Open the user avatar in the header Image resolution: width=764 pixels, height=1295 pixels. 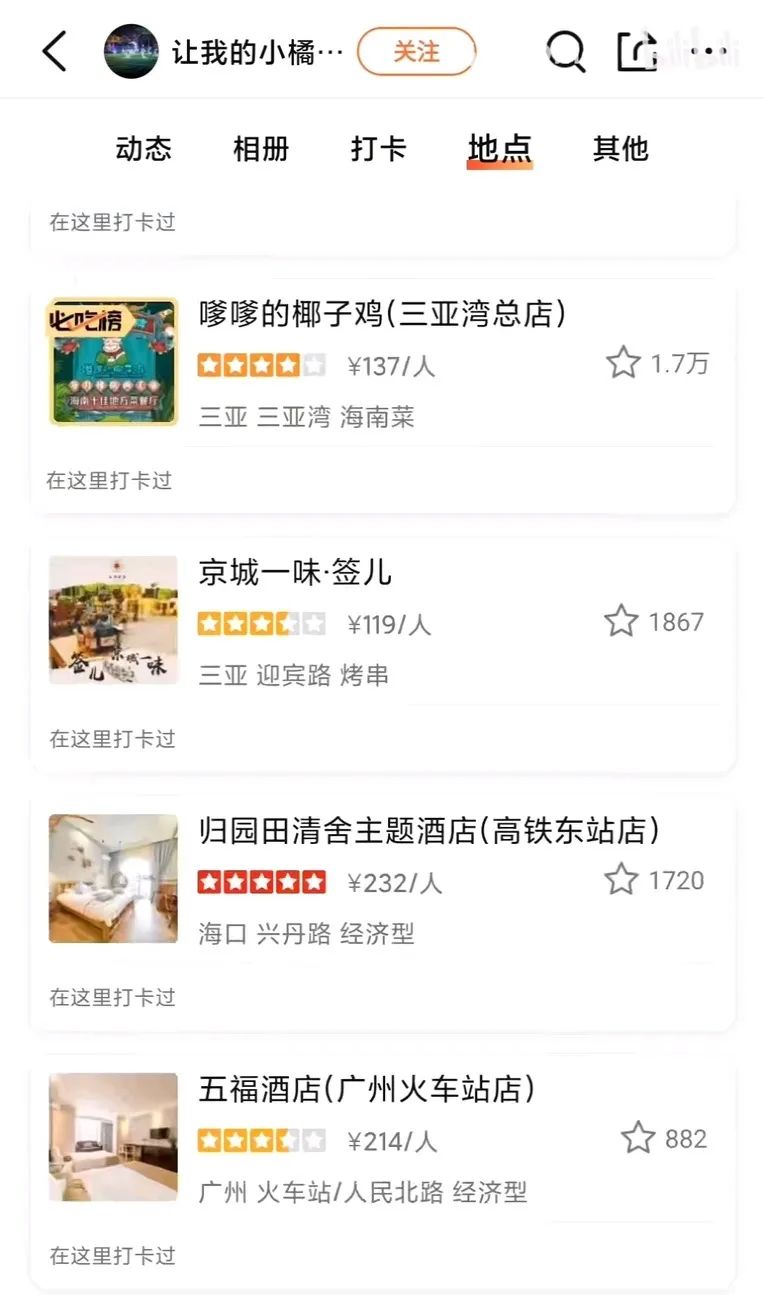tap(131, 51)
